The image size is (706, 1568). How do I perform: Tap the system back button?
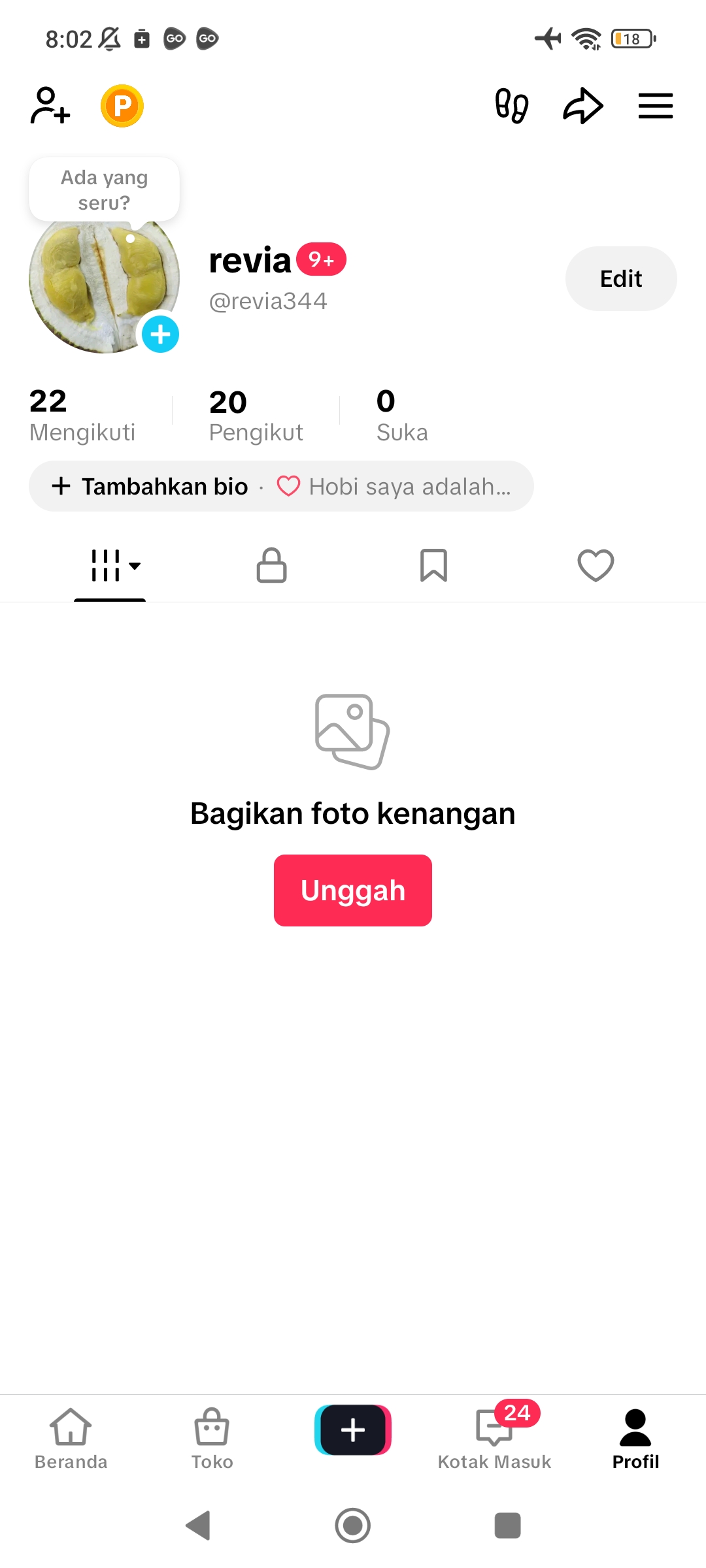click(198, 1526)
